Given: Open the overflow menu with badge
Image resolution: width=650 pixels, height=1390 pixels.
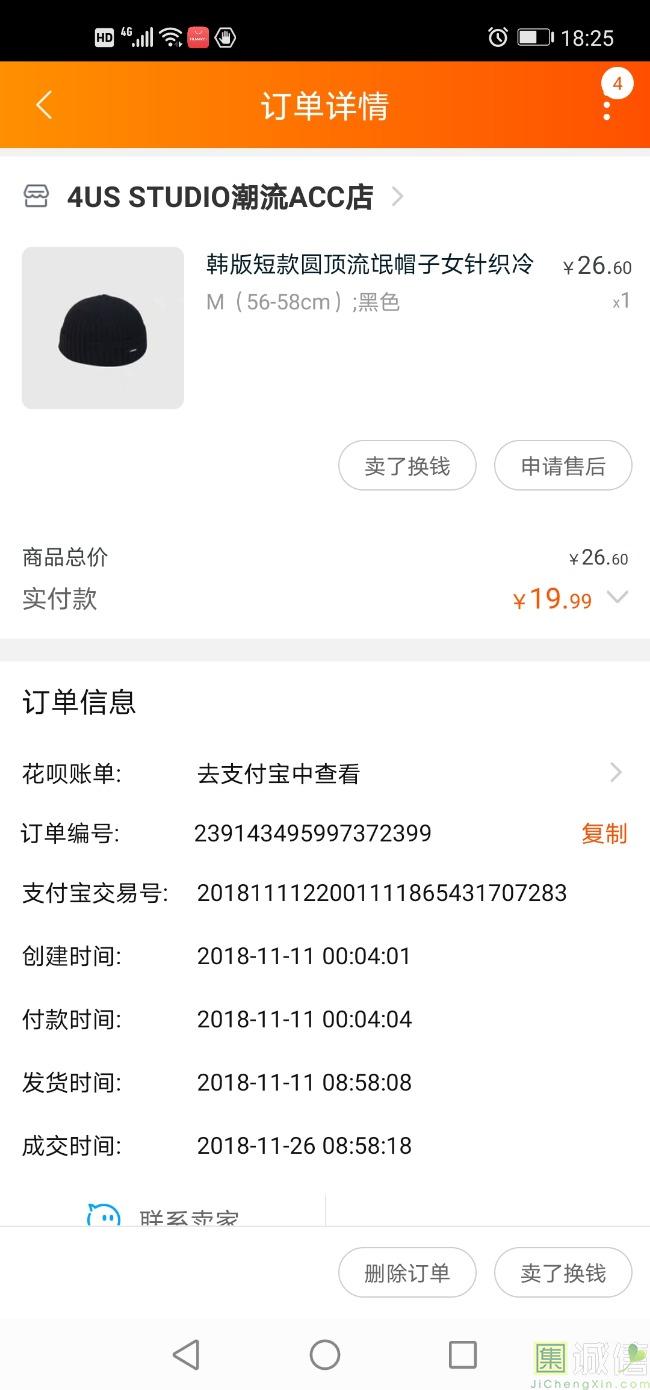Looking at the screenshot, I should pos(607,105).
